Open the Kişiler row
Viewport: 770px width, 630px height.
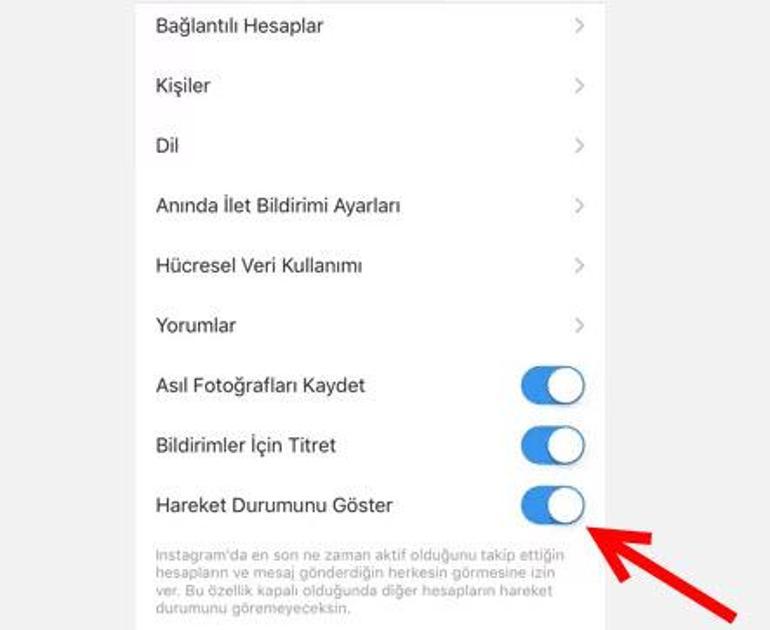tap(368, 86)
